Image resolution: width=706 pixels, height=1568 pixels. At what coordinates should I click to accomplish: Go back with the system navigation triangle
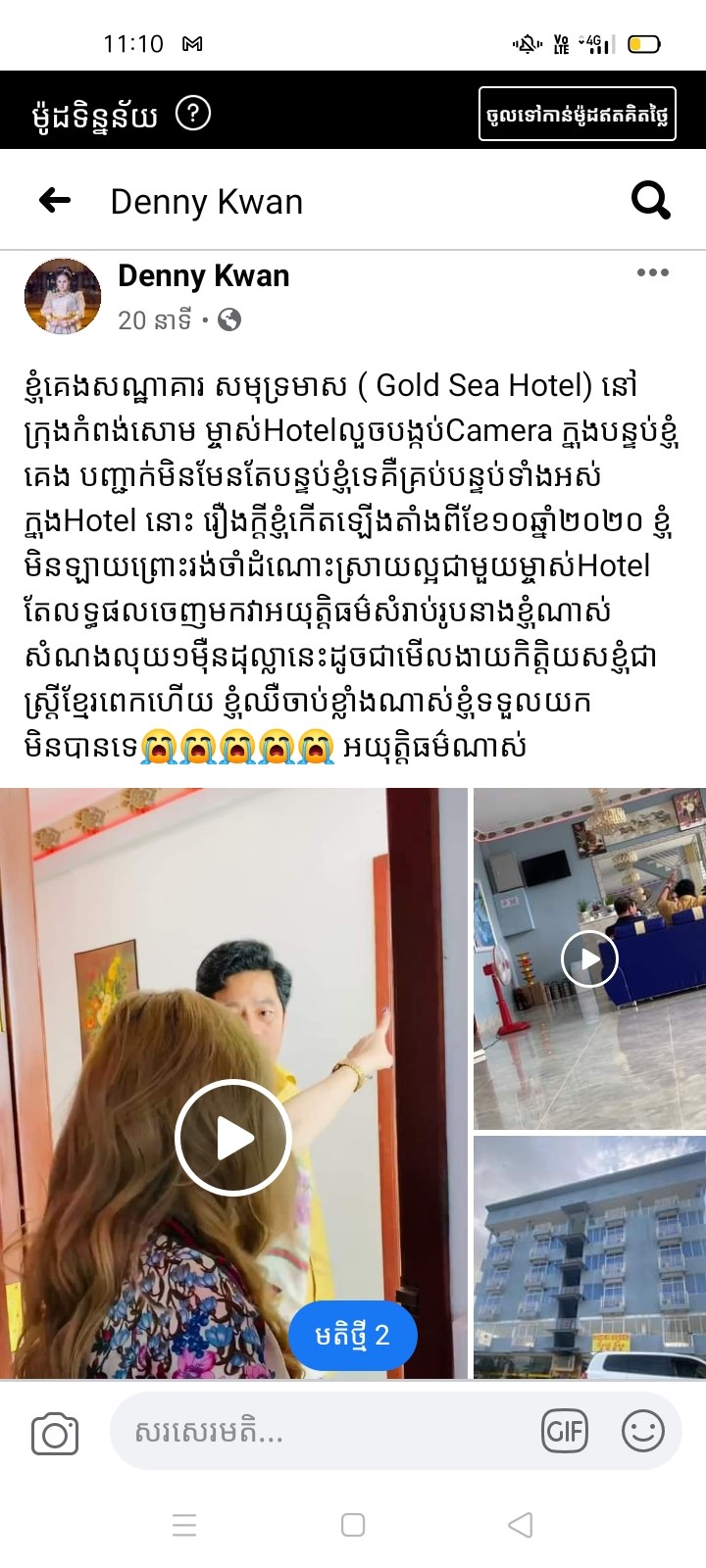click(521, 1525)
